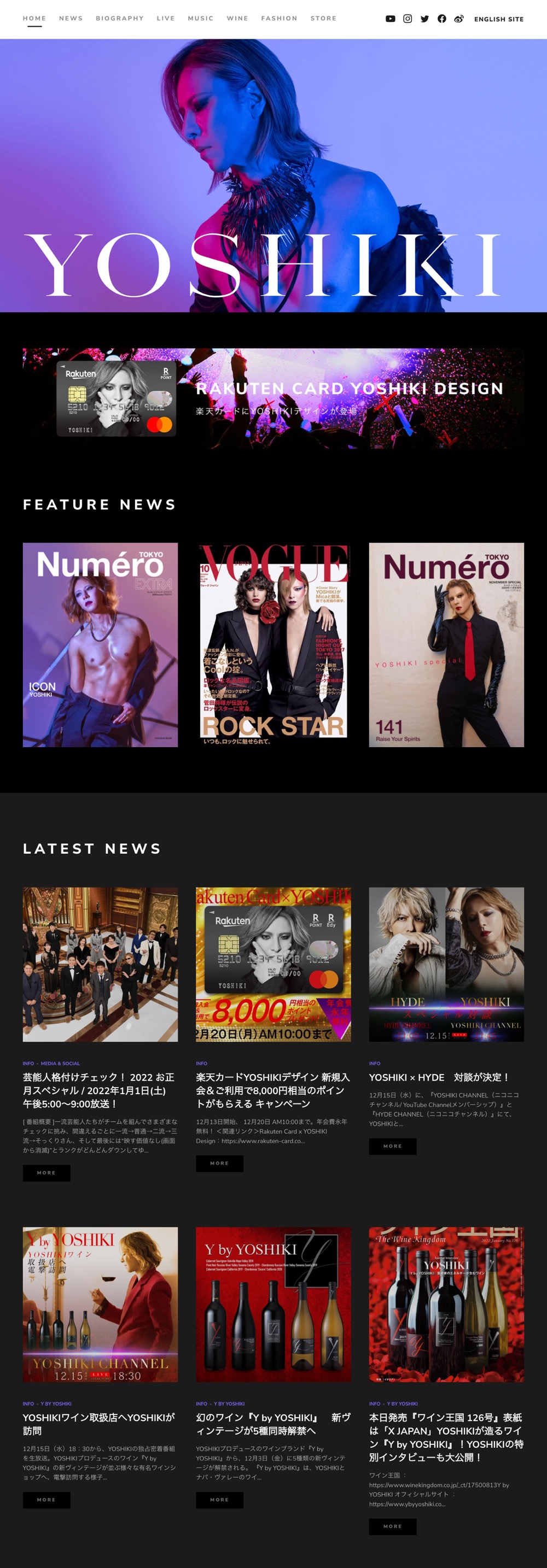Screen dimensions: 547x1568
Task: Go to the News section
Action: (71, 18)
